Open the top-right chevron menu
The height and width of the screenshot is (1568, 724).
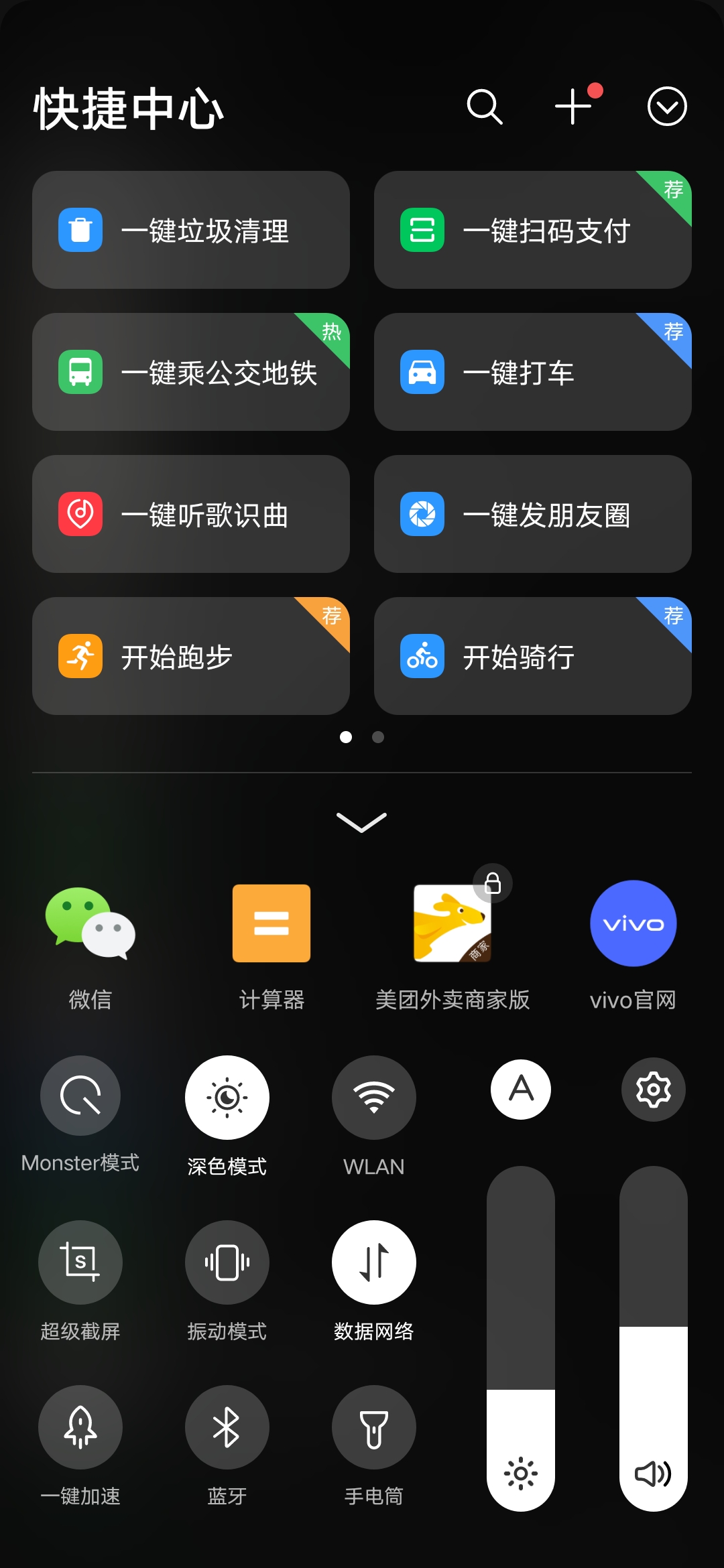coord(666,107)
